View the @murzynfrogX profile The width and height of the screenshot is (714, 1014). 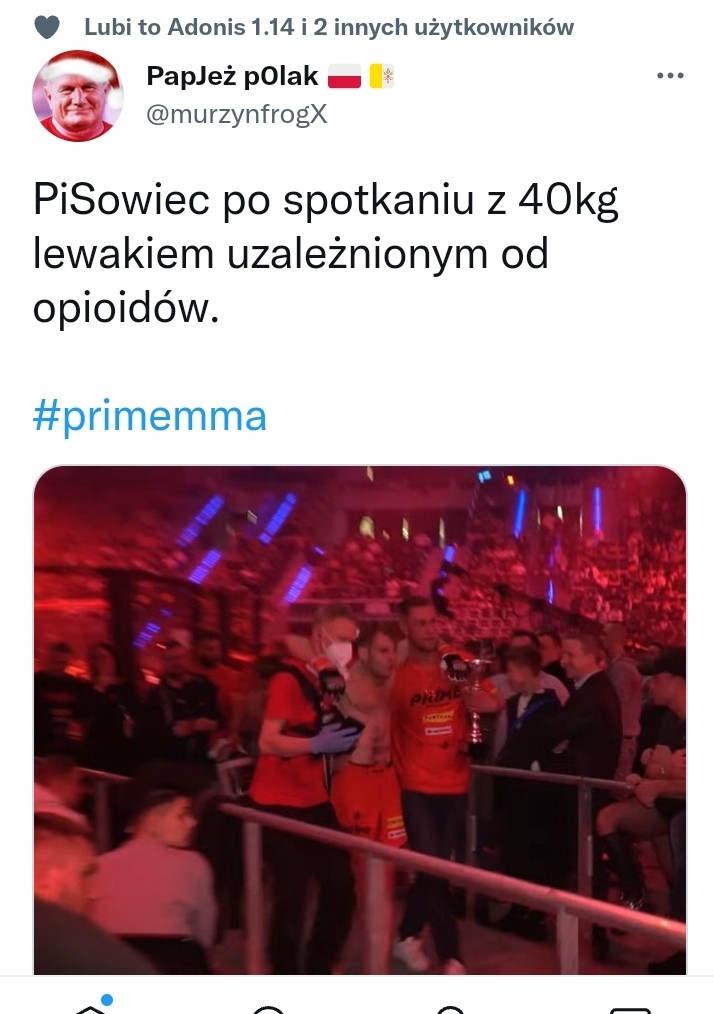[x=236, y=114]
